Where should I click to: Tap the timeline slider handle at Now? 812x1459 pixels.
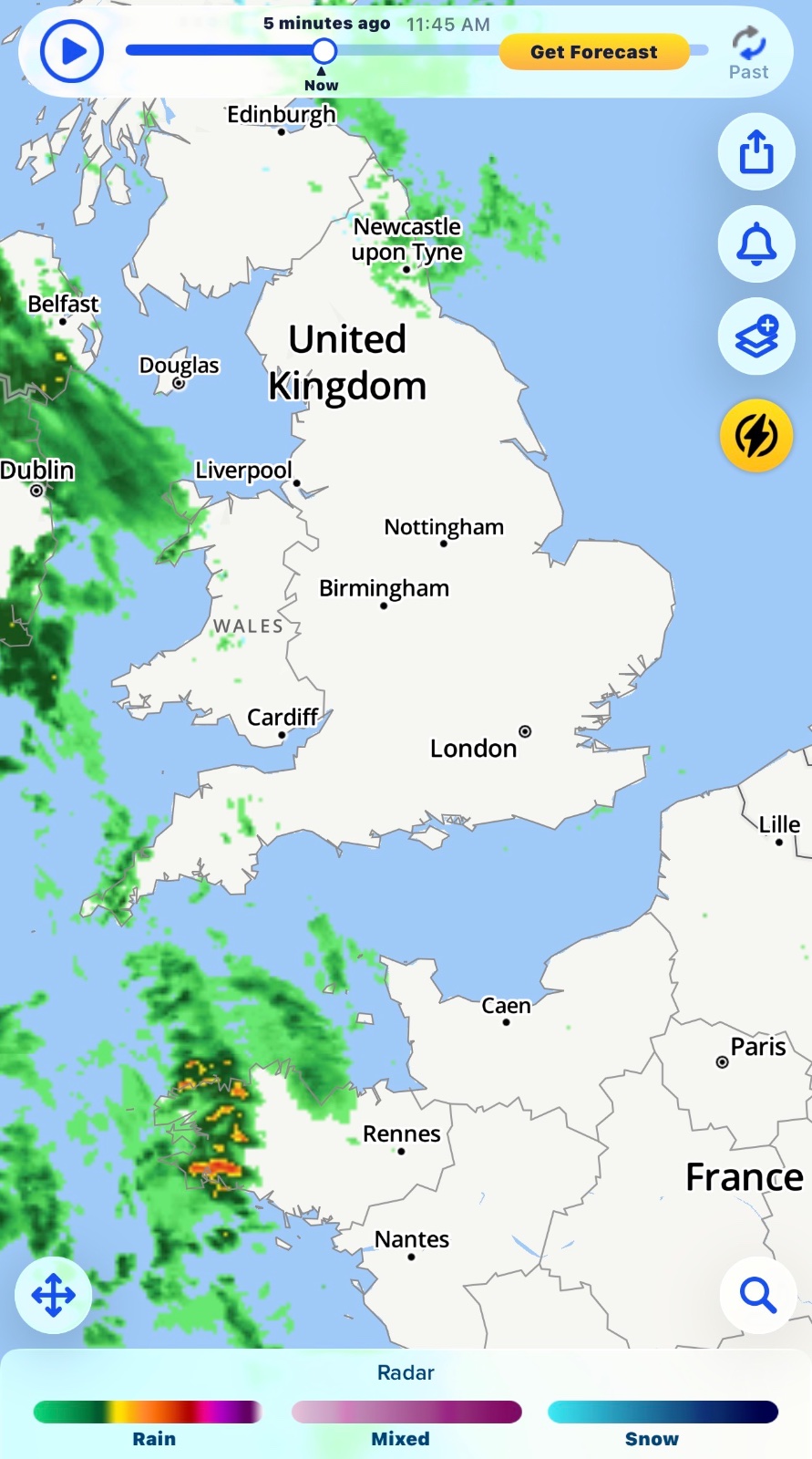(x=324, y=51)
